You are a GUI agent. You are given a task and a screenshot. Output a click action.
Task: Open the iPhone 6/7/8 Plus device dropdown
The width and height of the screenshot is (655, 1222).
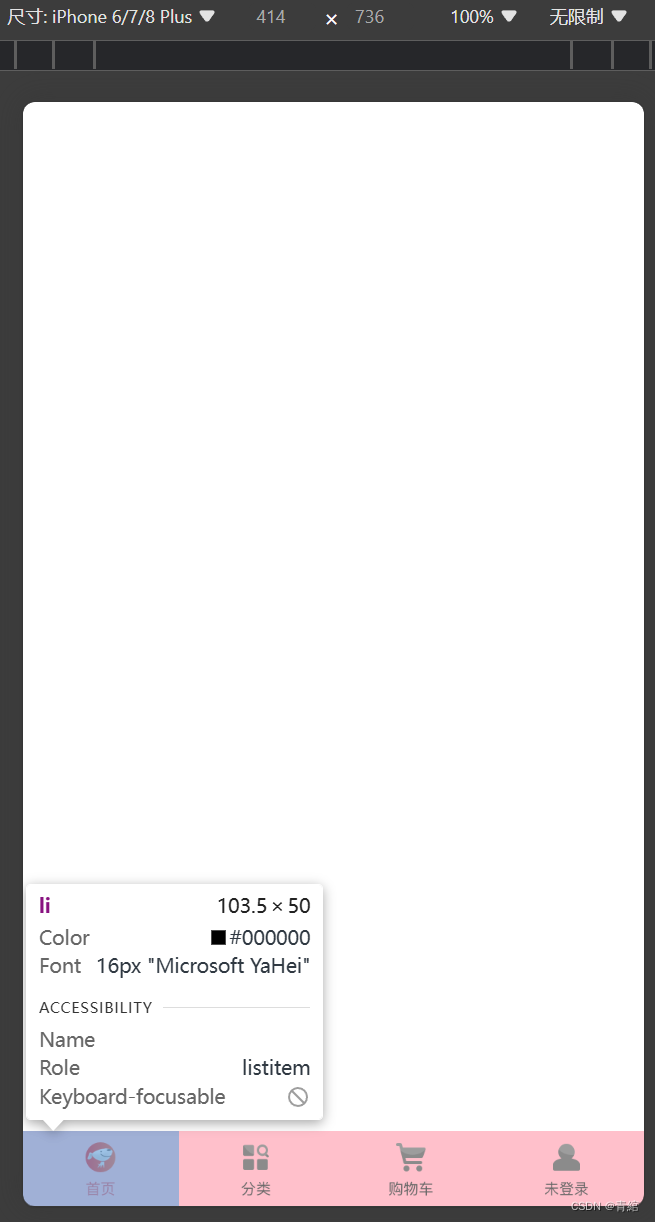[112, 17]
